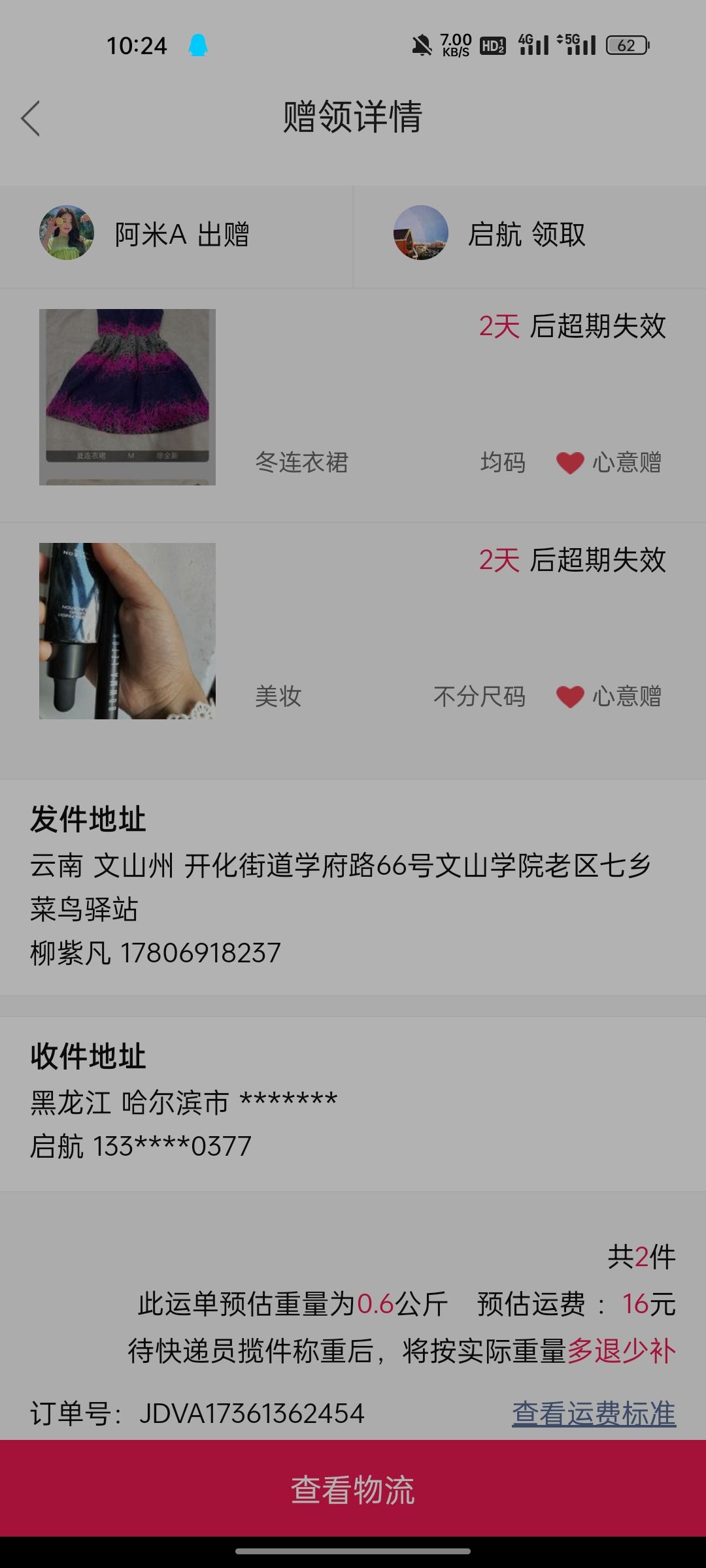This screenshot has width=706, height=1568.
Task: Open the 查看运费标准 link
Action: 594,1414
